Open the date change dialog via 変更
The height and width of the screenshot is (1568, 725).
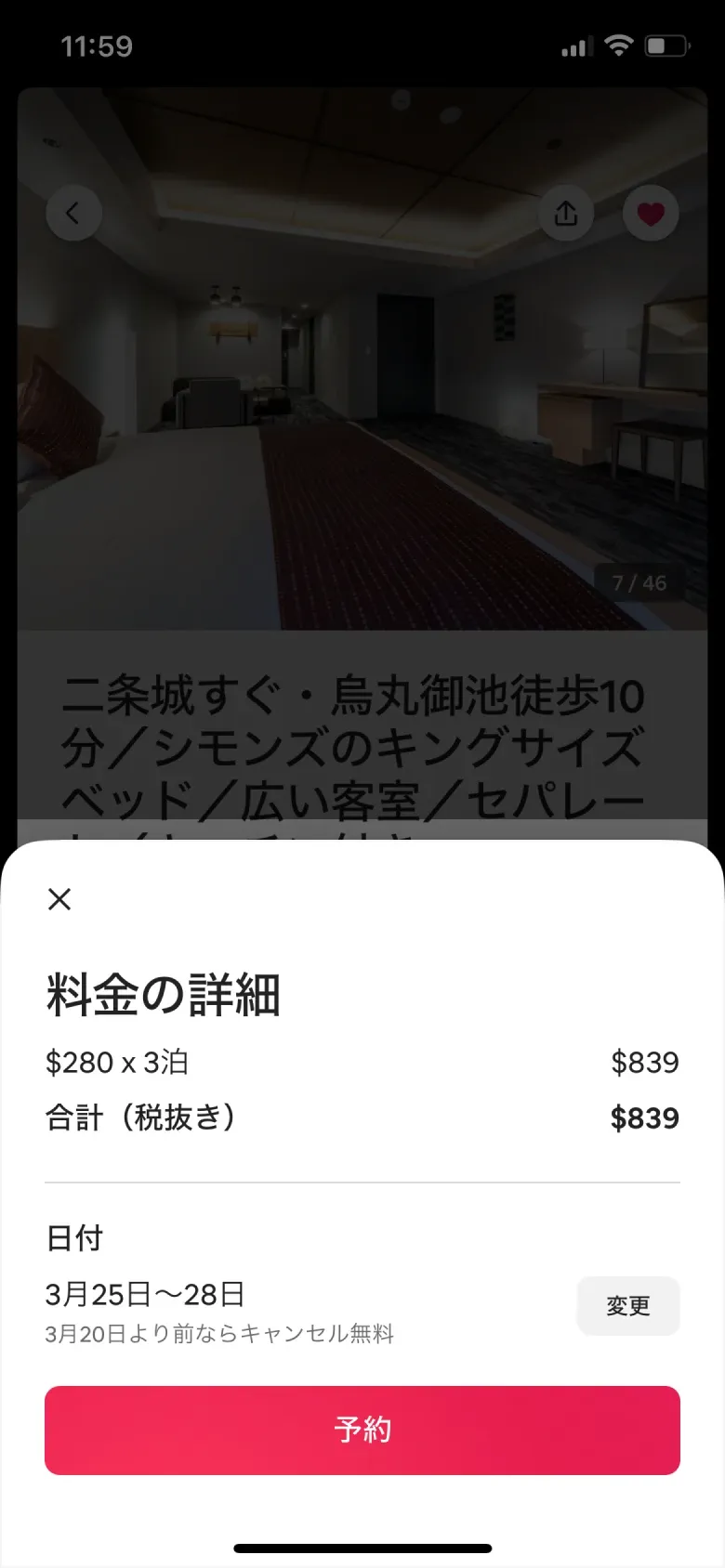click(628, 1305)
